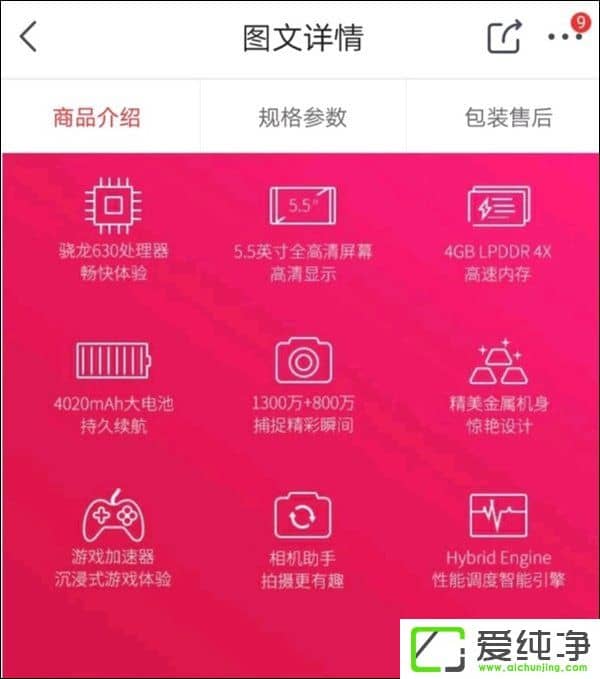The width and height of the screenshot is (600, 679).
Task: Share this product detail page
Action: 504,37
